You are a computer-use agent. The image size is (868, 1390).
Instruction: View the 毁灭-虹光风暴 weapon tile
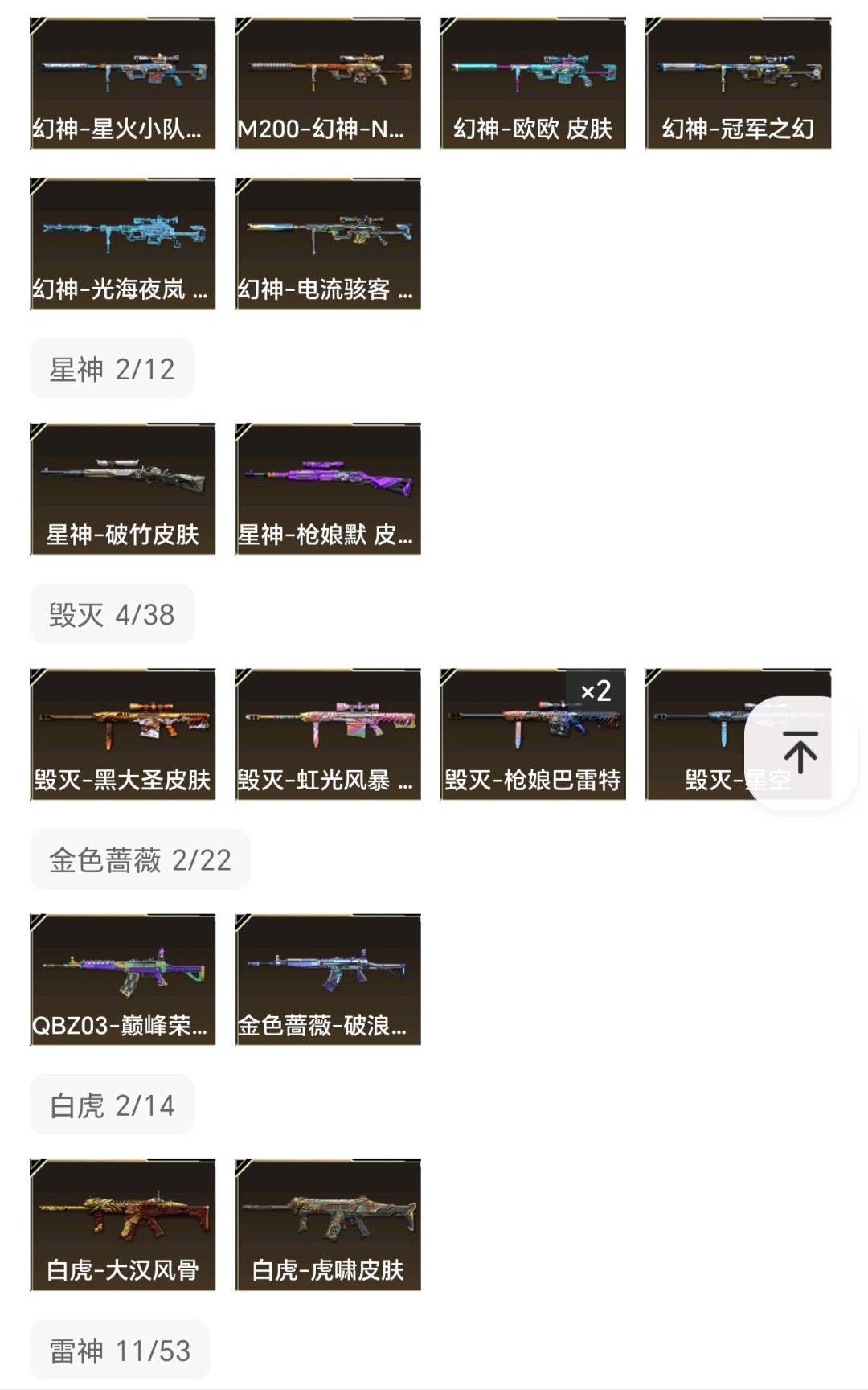tap(328, 734)
